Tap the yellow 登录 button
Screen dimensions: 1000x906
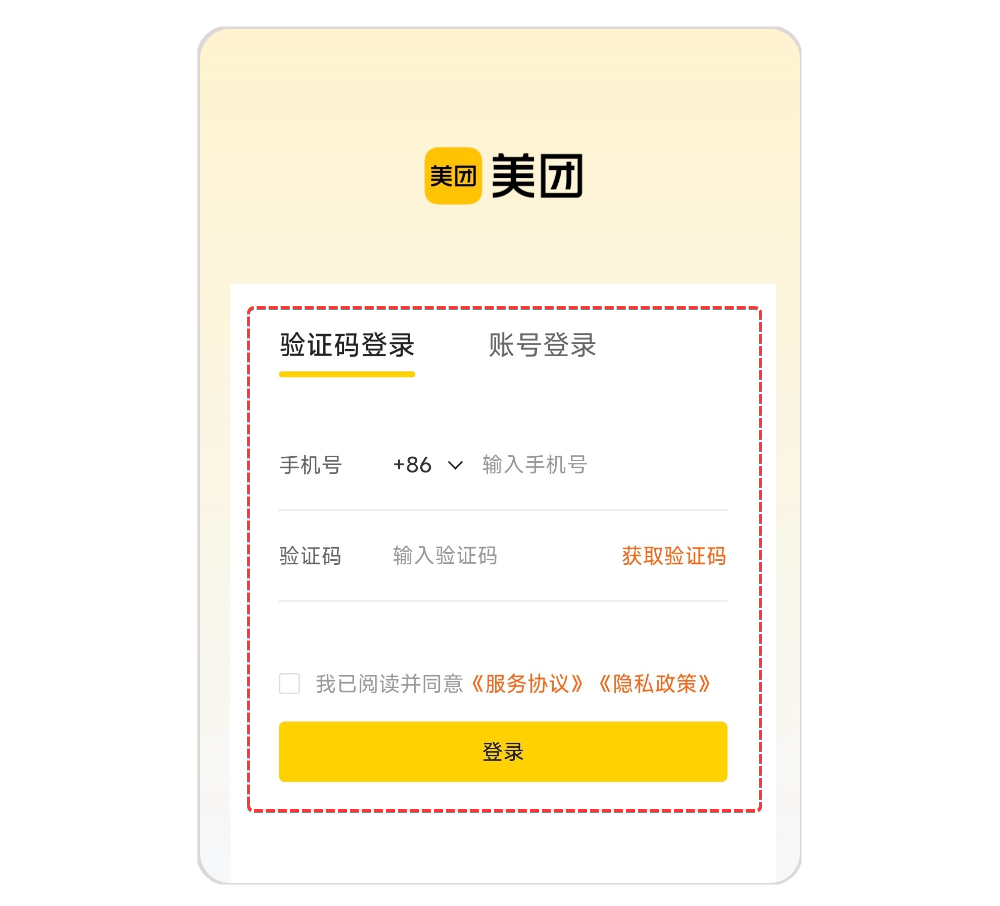tap(503, 752)
